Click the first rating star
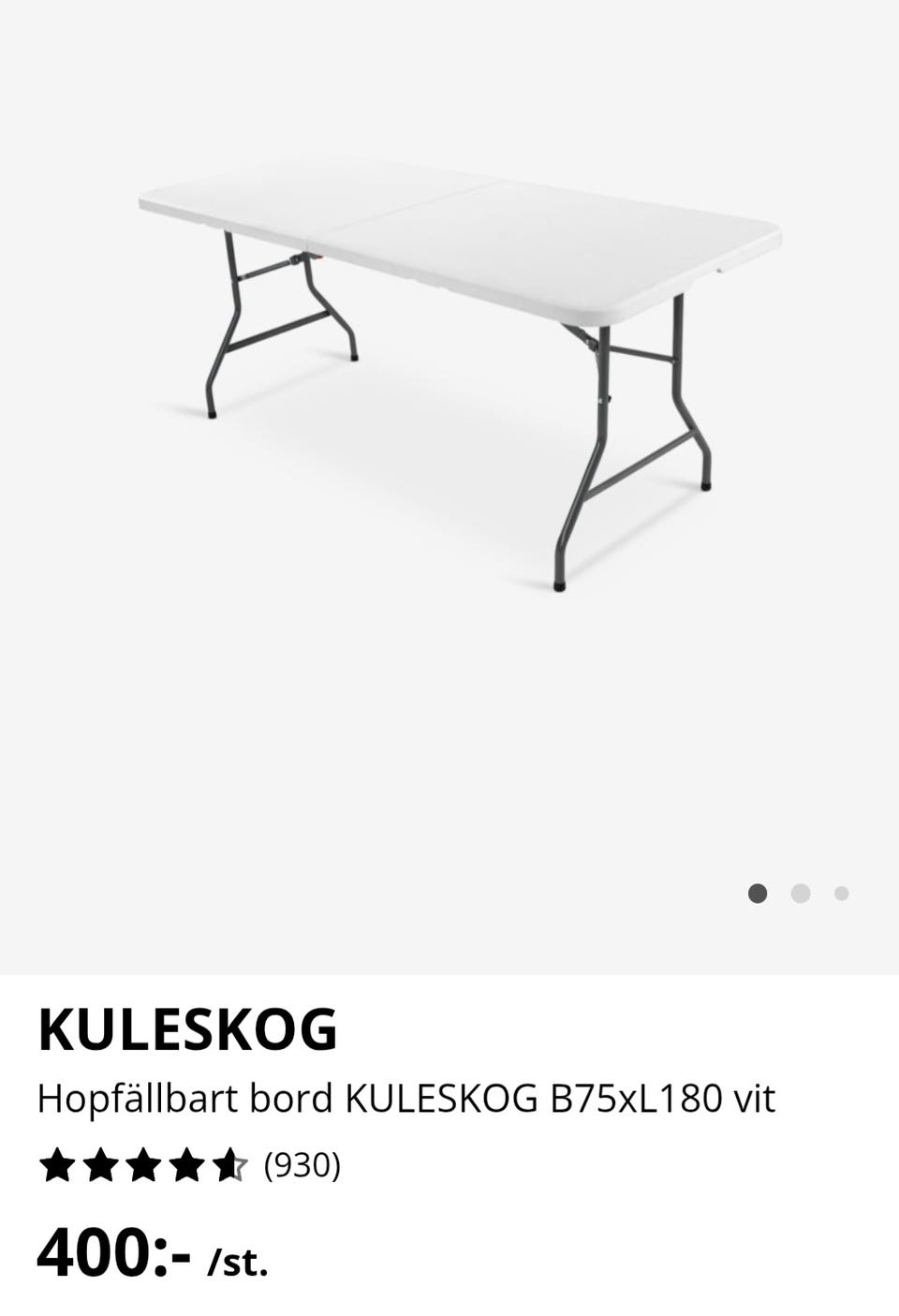The height and width of the screenshot is (1316, 899). [x=56, y=1166]
